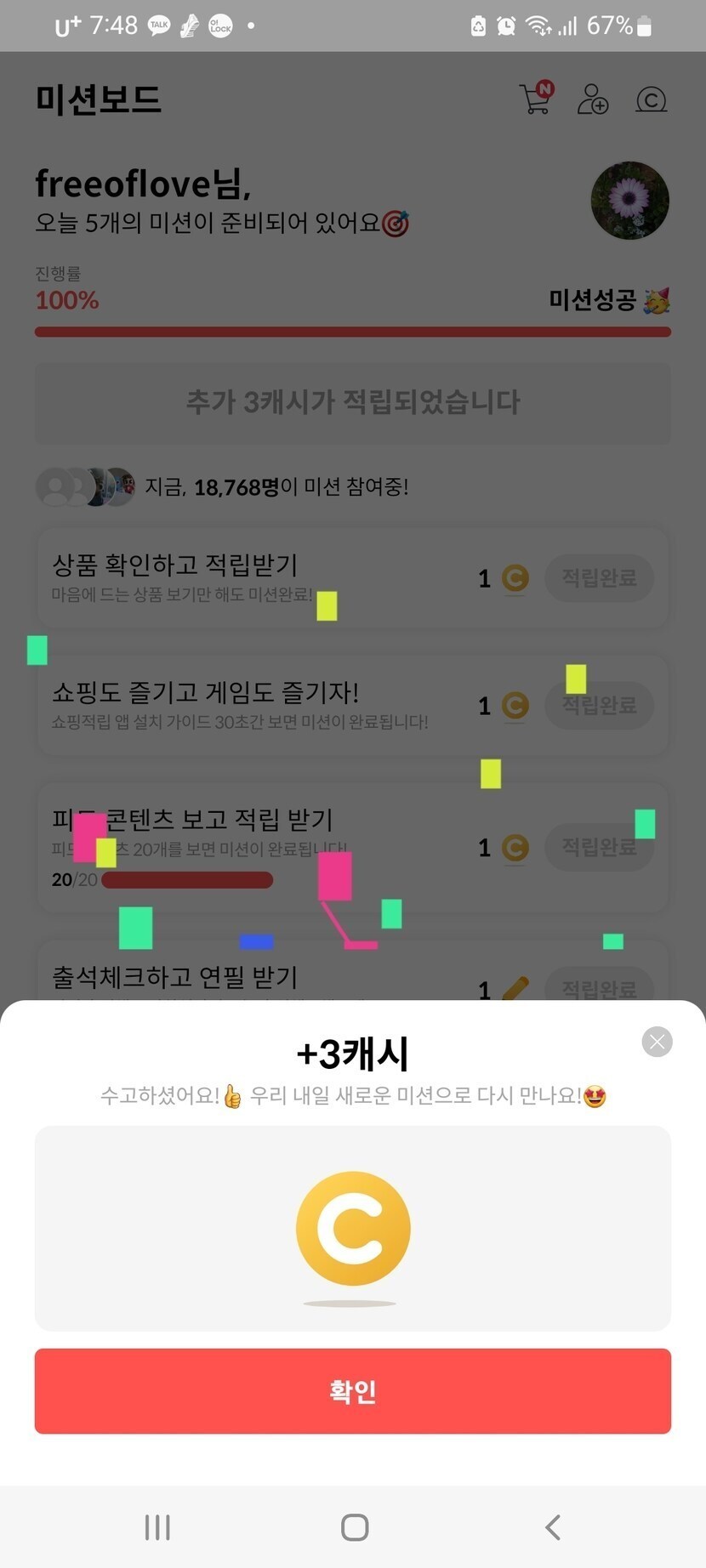
Task: Open recent apps from navigation bar
Action: pos(157,1527)
